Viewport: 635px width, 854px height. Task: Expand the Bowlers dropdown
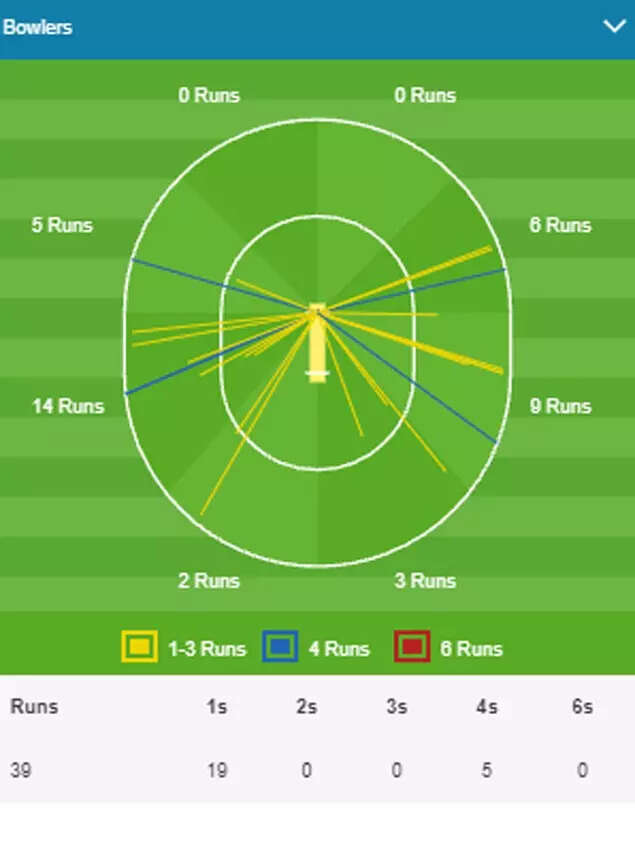point(613,27)
